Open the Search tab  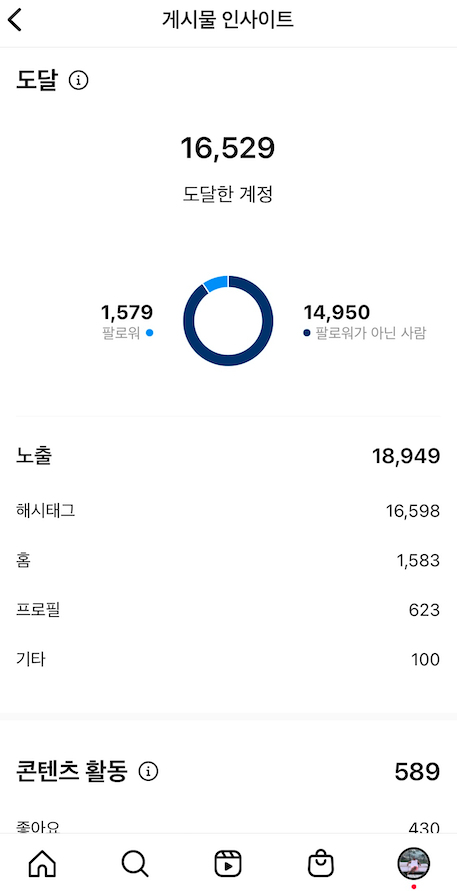tap(135, 864)
